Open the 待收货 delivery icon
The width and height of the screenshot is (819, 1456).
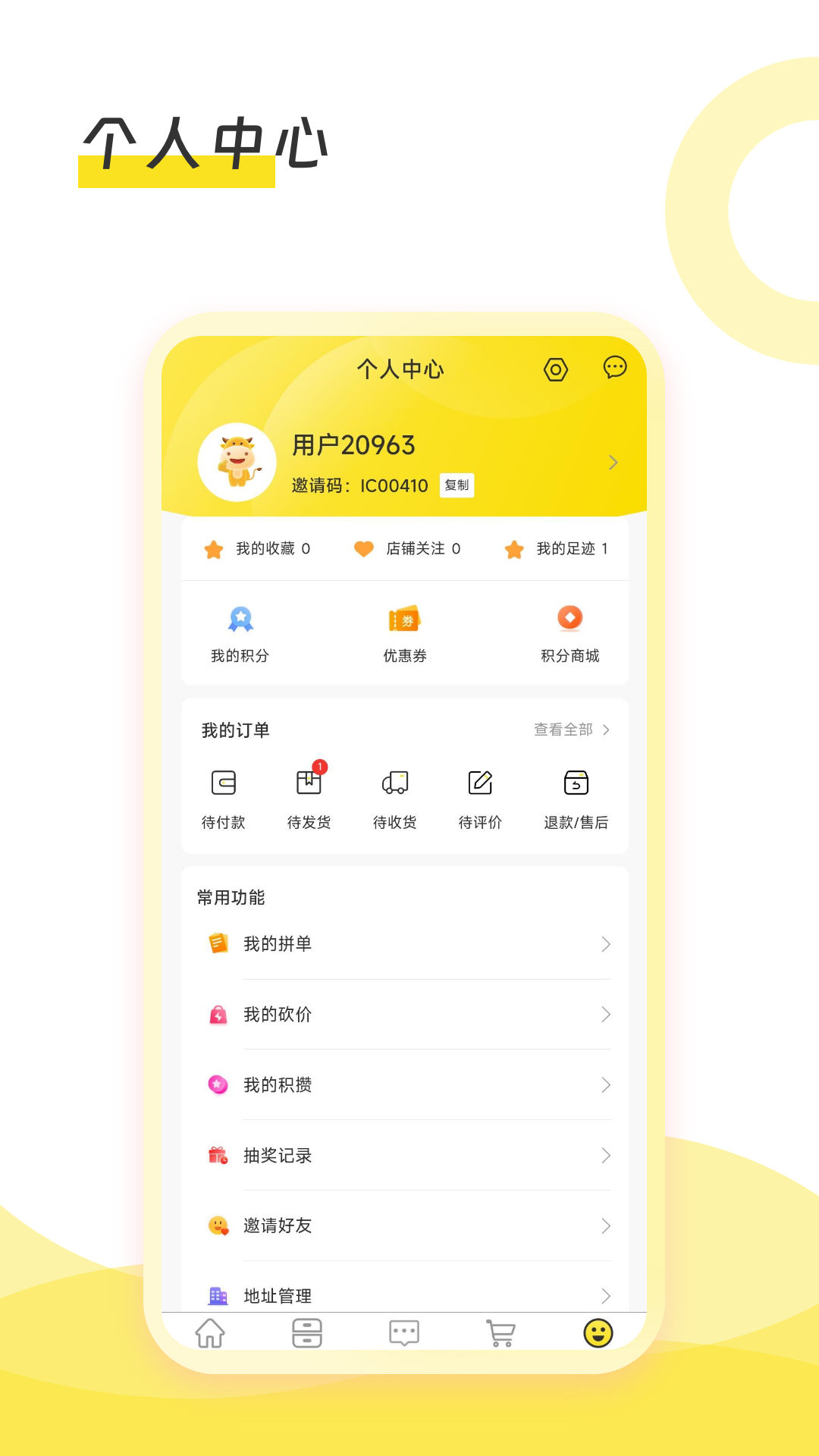pos(395,783)
